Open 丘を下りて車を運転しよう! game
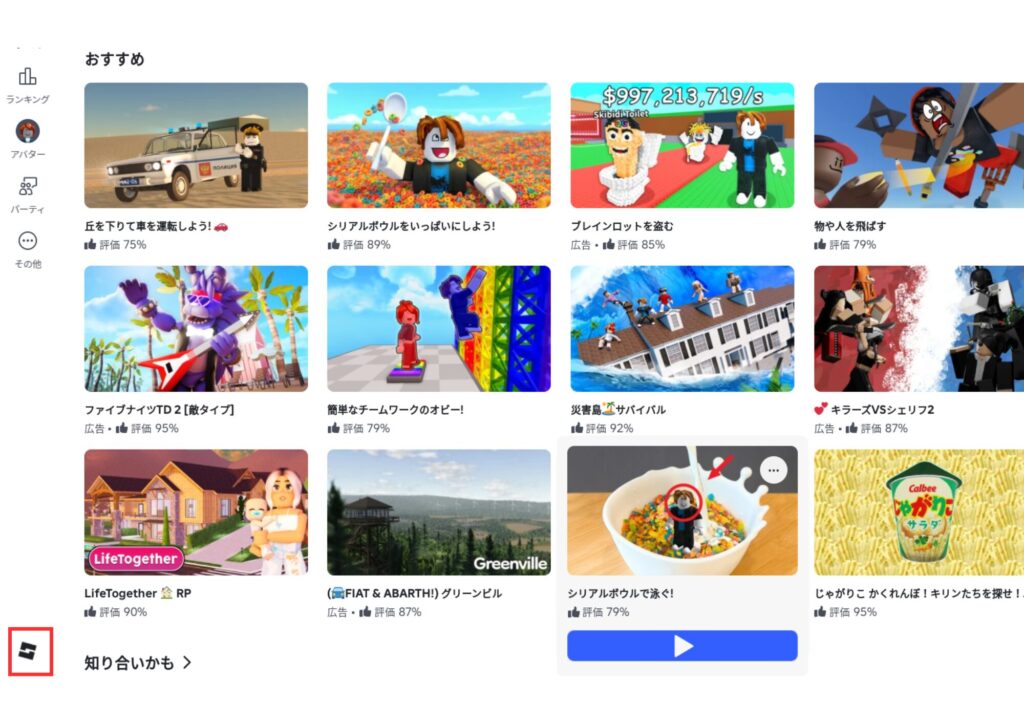Viewport: 1024px width, 724px height. [x=196, y=145]
